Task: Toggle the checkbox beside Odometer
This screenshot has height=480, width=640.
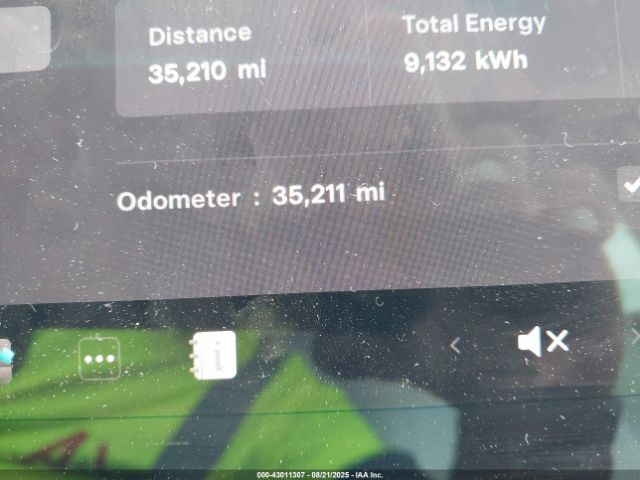Action: click(630, 184)
